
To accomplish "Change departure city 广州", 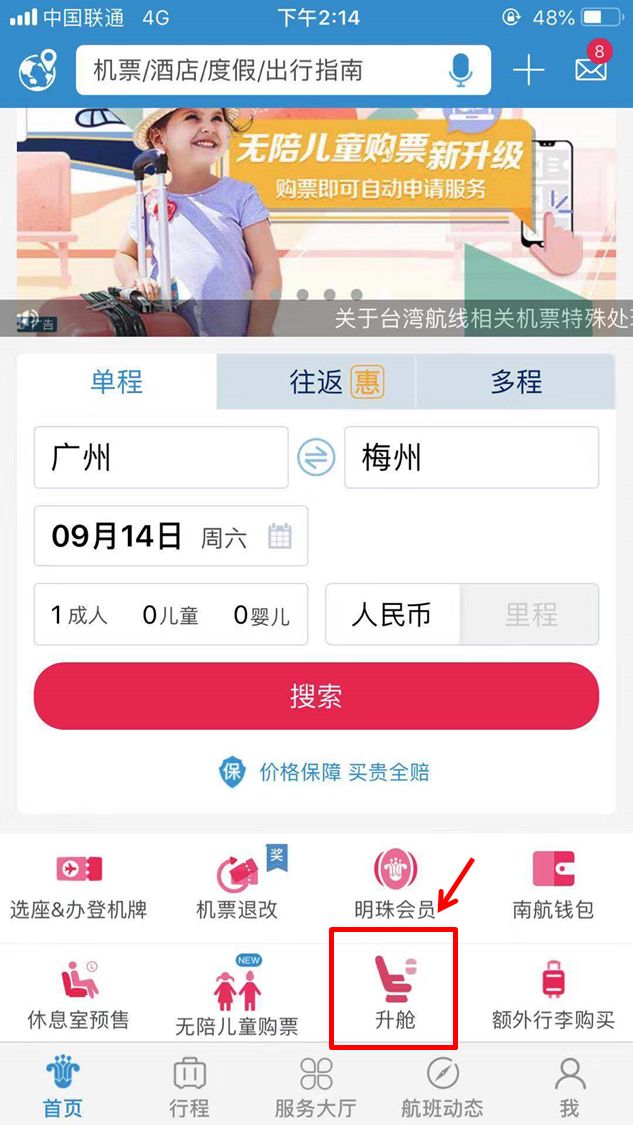I will click(x=161, y=458).
